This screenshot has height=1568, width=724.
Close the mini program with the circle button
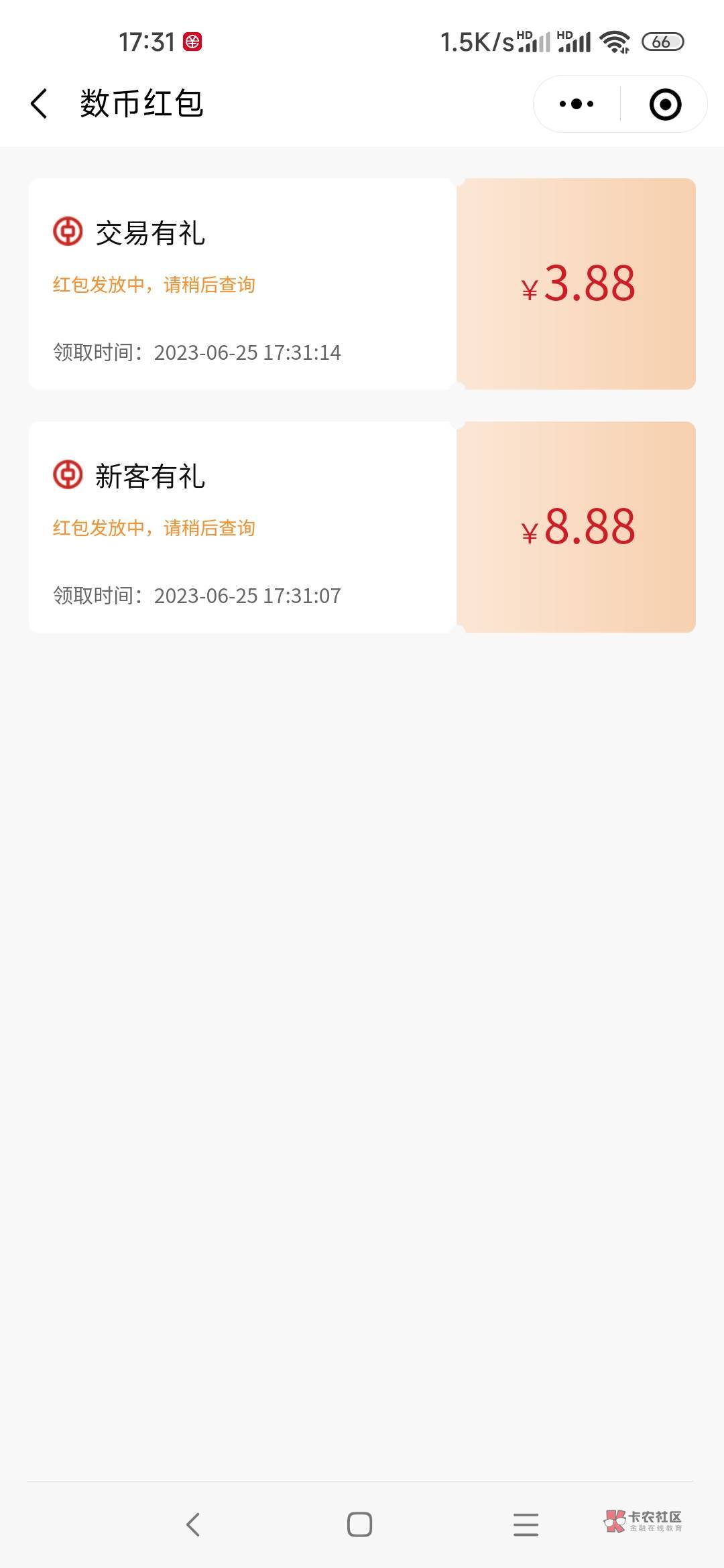(665, 105)
